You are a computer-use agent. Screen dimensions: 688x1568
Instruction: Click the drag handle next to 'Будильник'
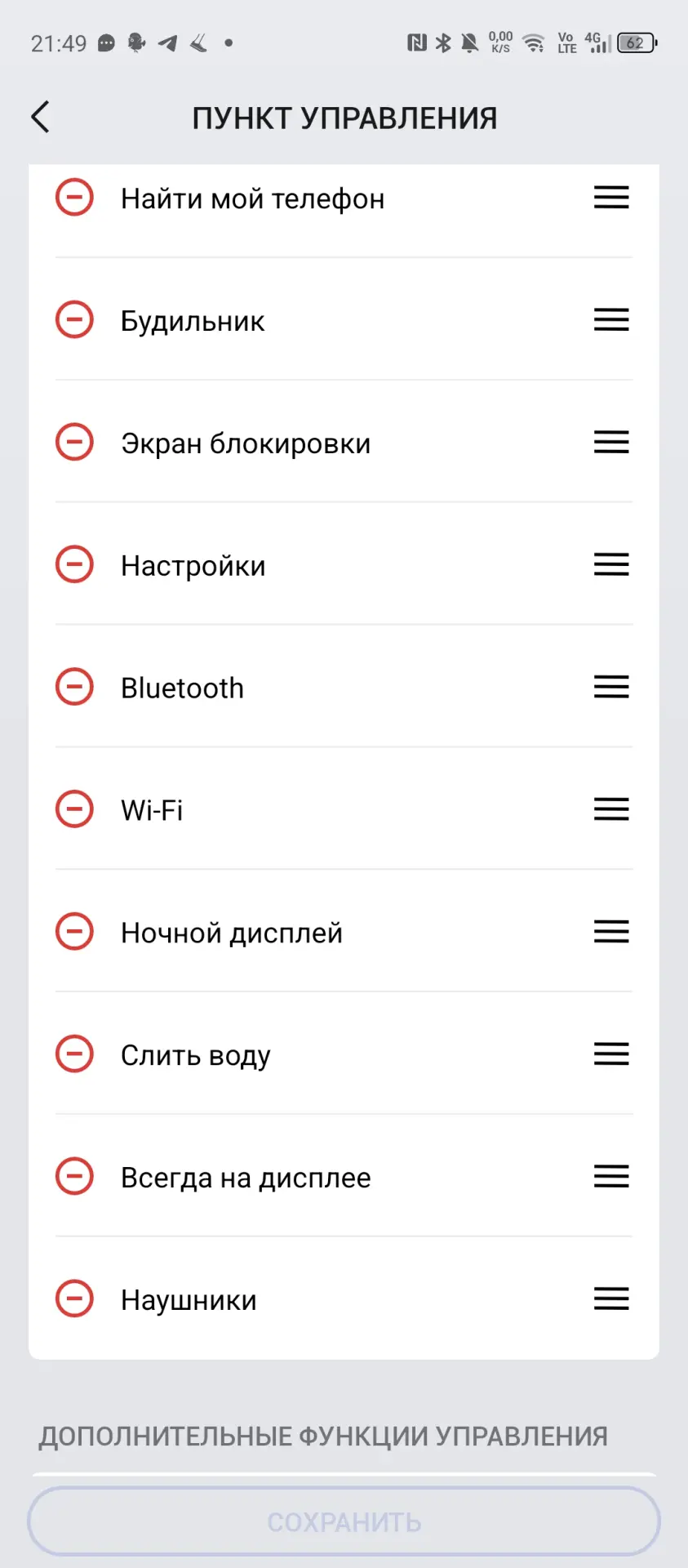click(610, 319)
